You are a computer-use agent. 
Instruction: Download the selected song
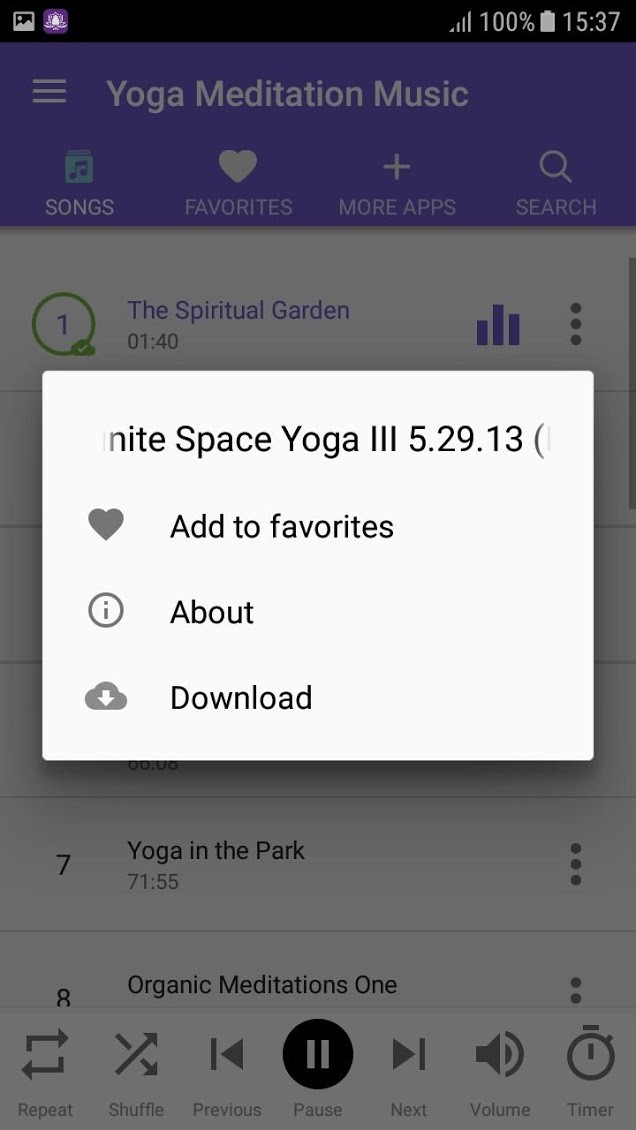pyautogui.click(x=240, y=697)
